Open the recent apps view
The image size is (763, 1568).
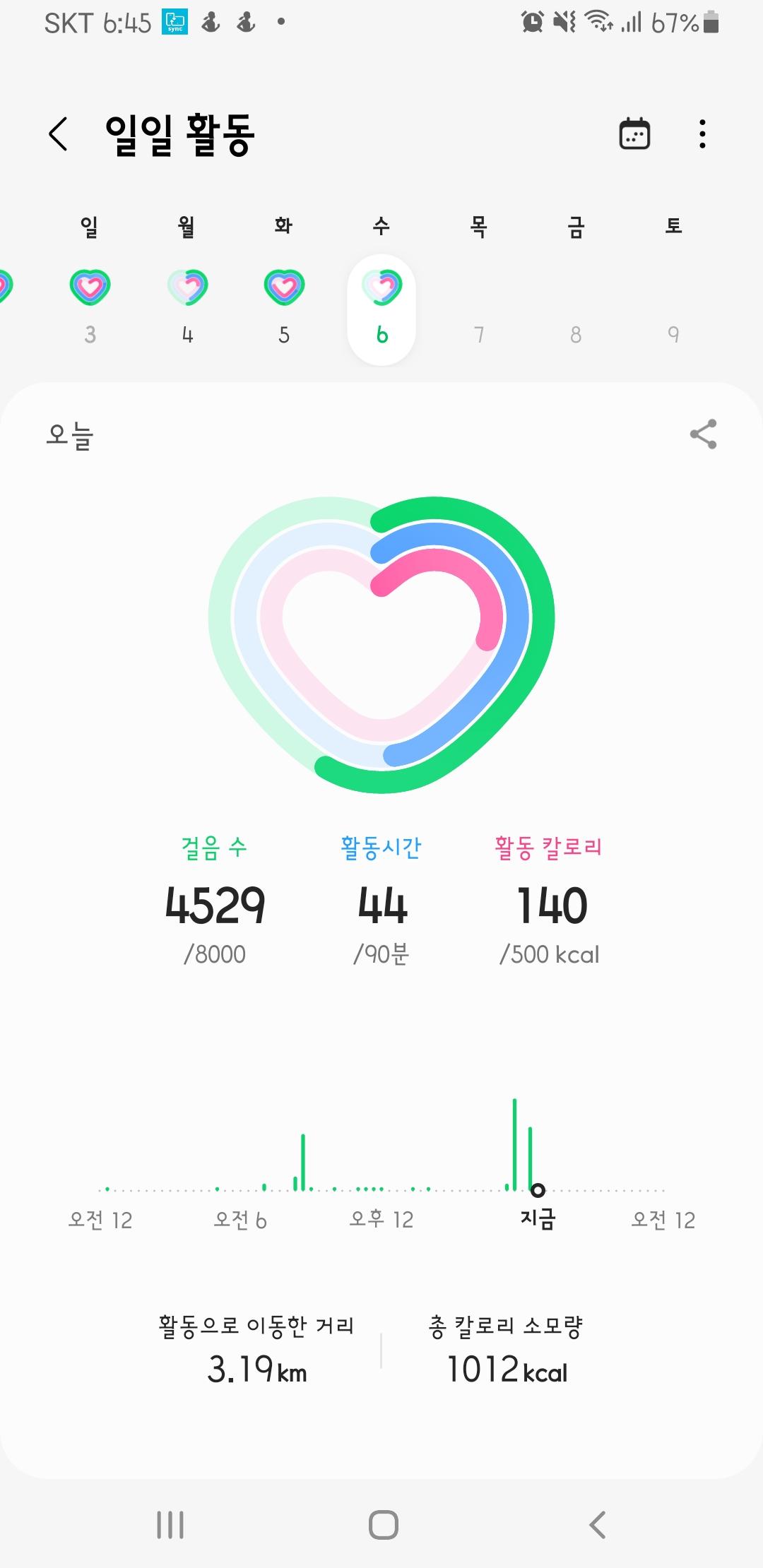pyautogui.click(x=170, y=1524)
